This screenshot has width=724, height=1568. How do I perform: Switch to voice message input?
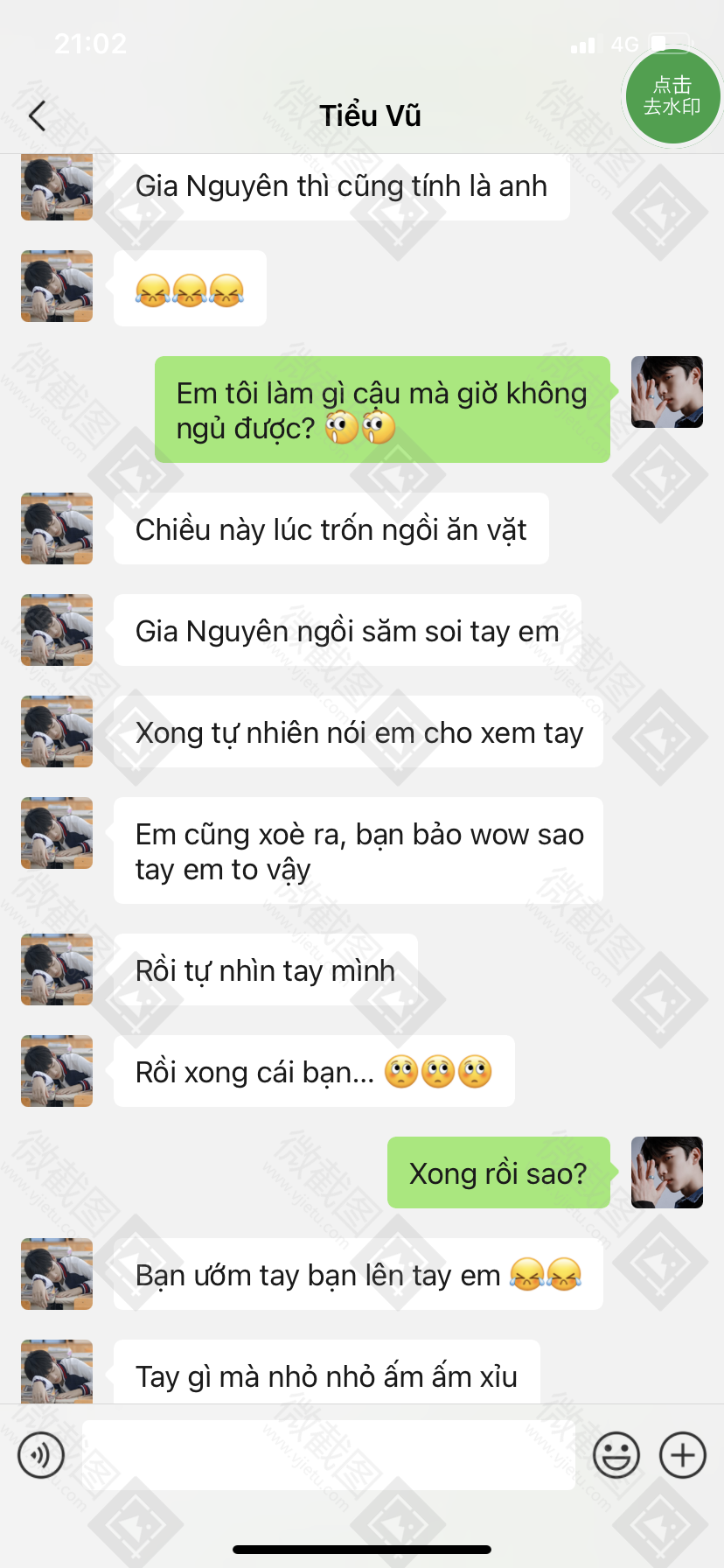[x=41, y=1455]
